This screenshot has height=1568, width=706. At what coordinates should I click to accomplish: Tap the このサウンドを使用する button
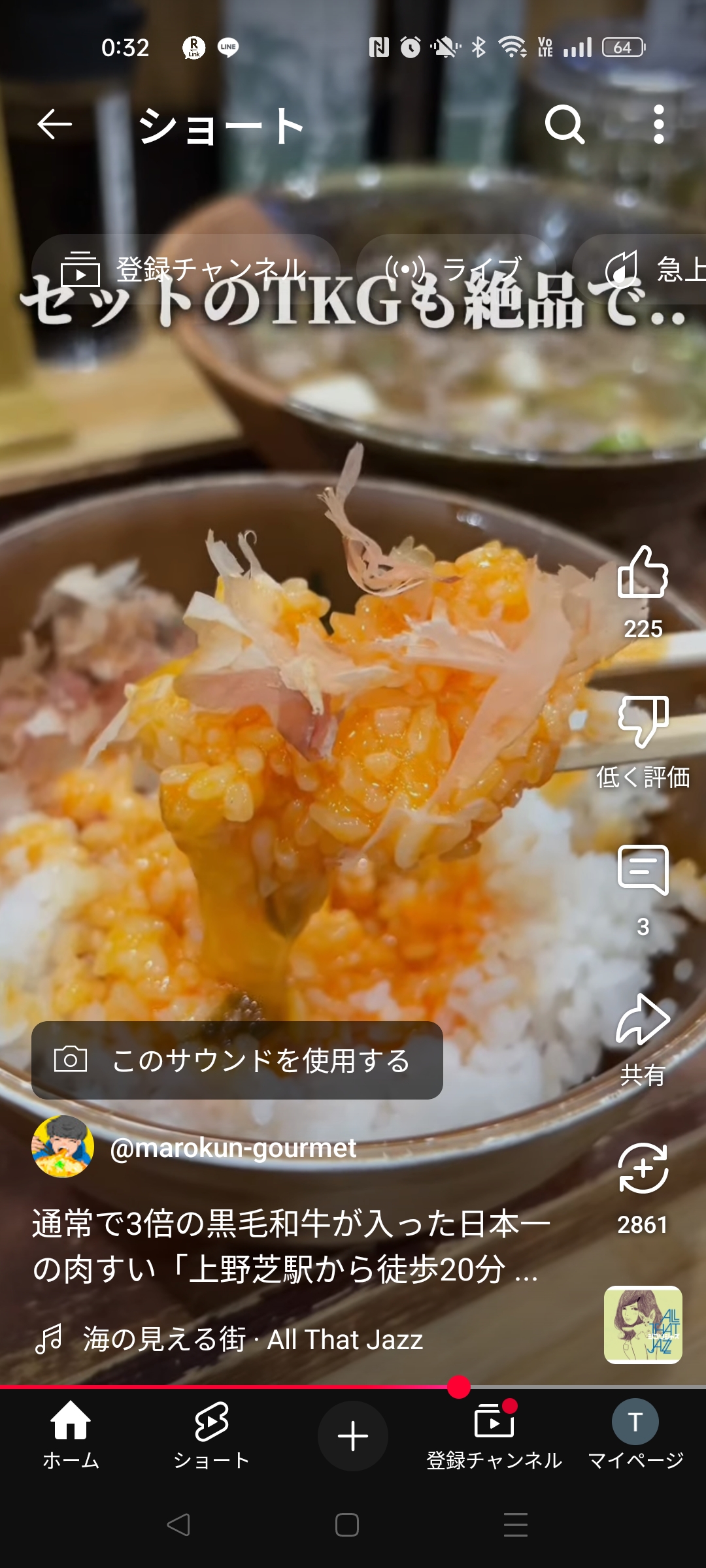point(237,1060)
